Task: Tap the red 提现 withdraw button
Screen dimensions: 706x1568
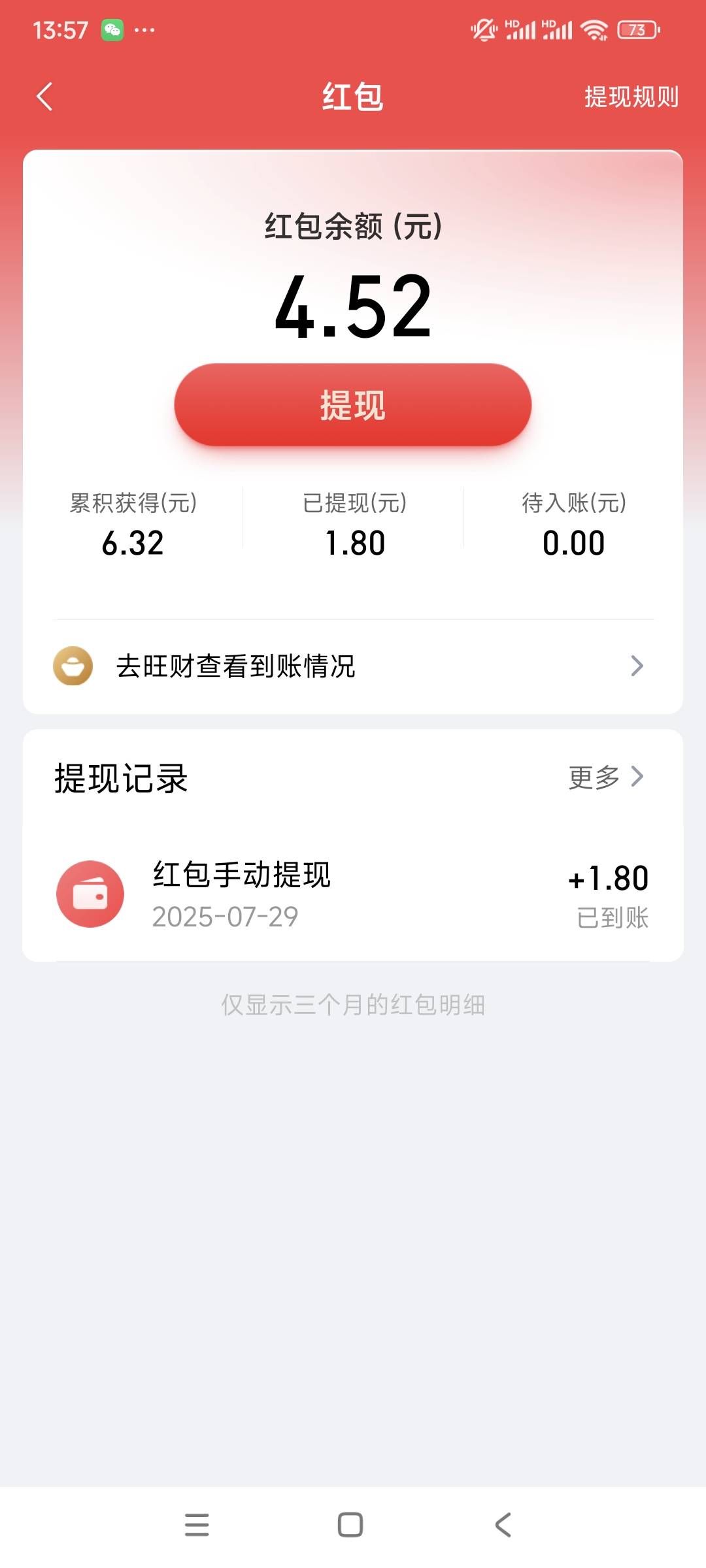Action: (x=353, y=405)
